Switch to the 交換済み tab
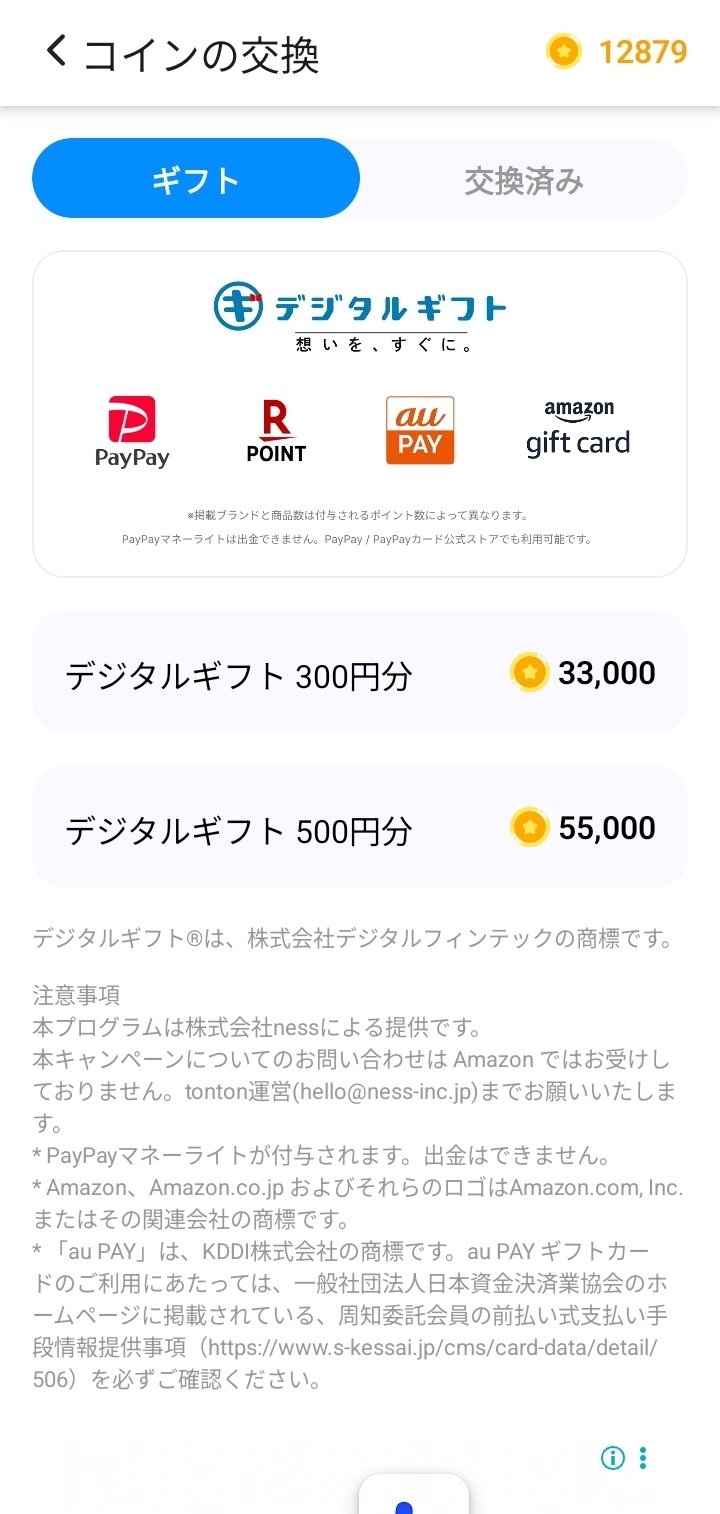 (523, 181)
